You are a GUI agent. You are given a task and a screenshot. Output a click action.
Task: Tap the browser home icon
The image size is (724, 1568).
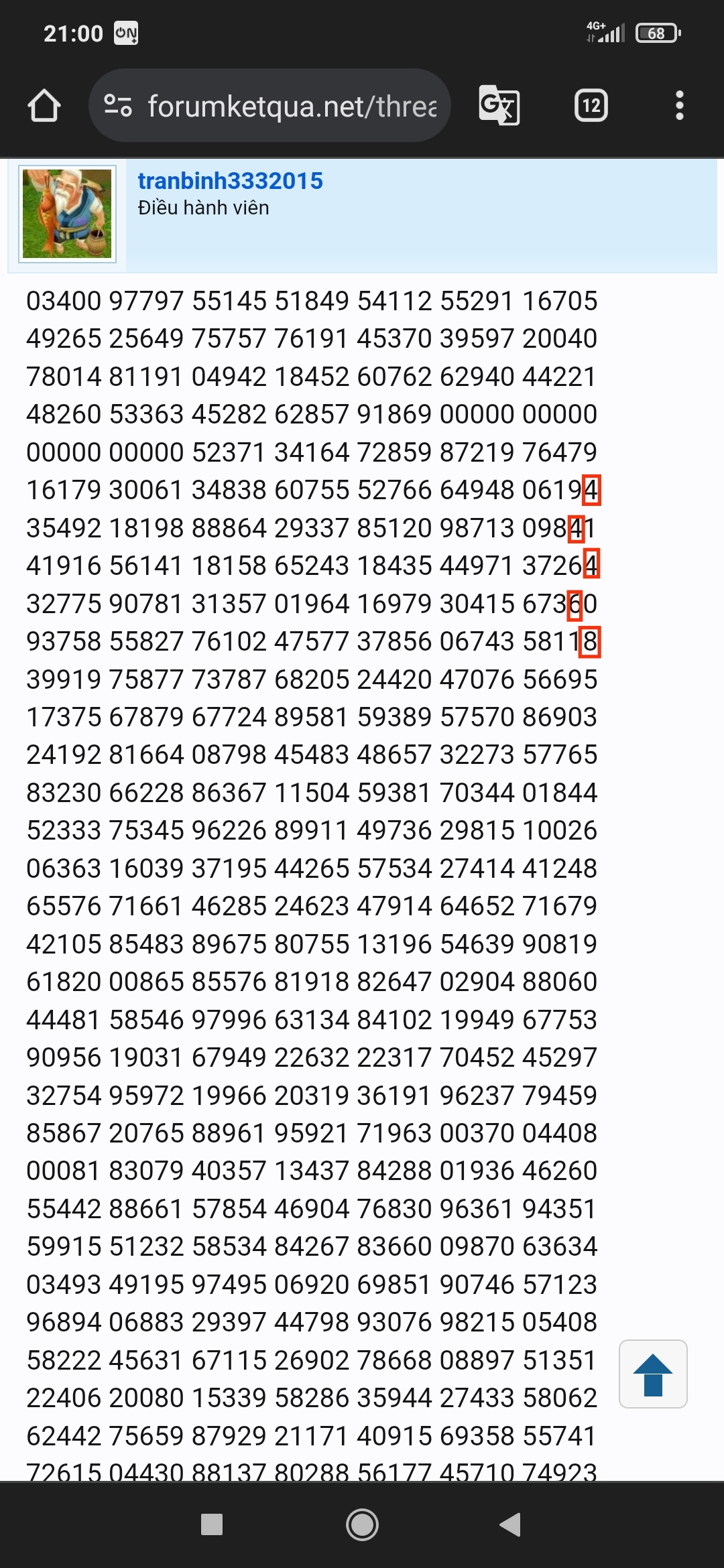pos(44,106)
